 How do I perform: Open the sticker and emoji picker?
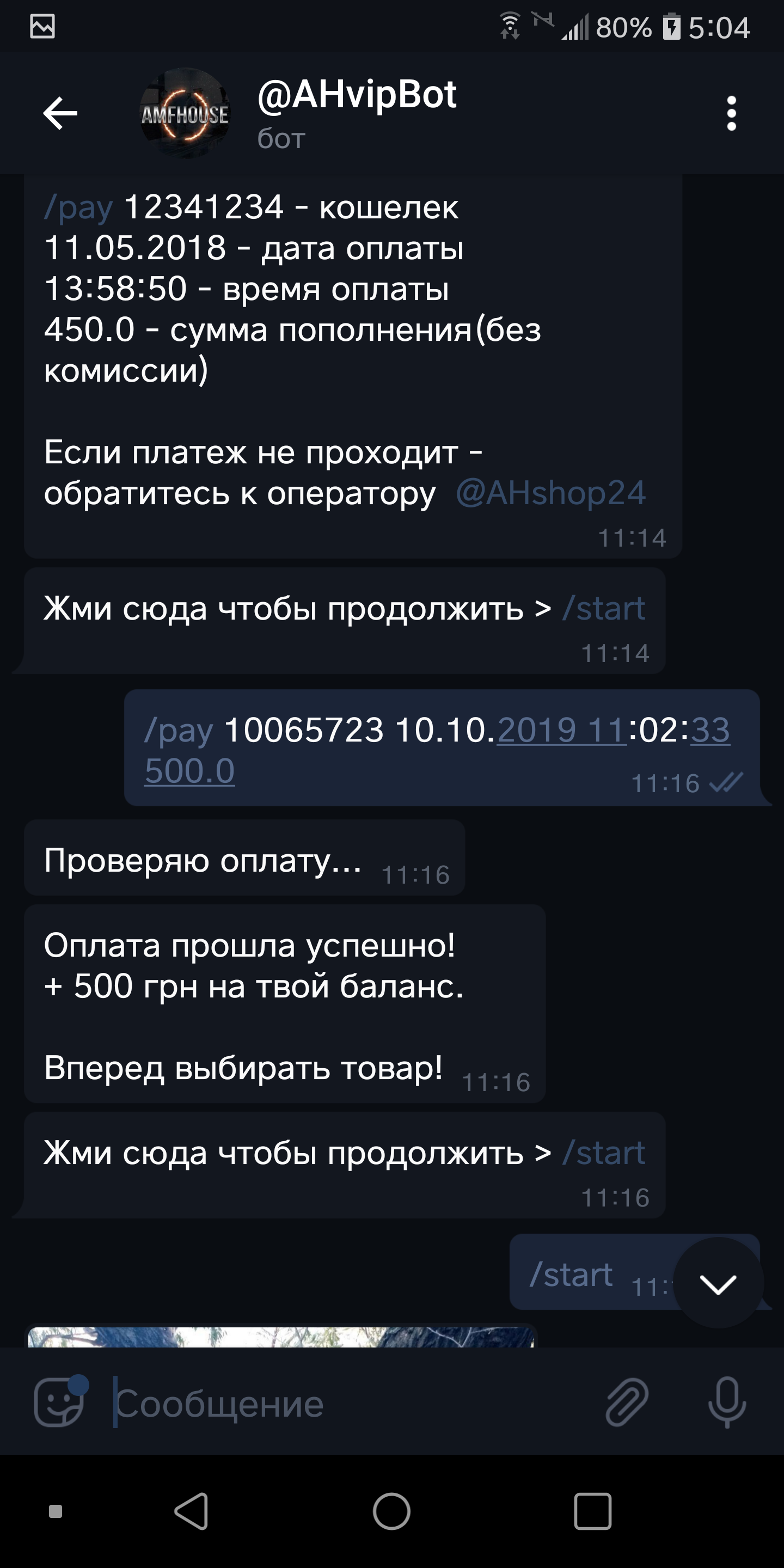[59, 1402]
